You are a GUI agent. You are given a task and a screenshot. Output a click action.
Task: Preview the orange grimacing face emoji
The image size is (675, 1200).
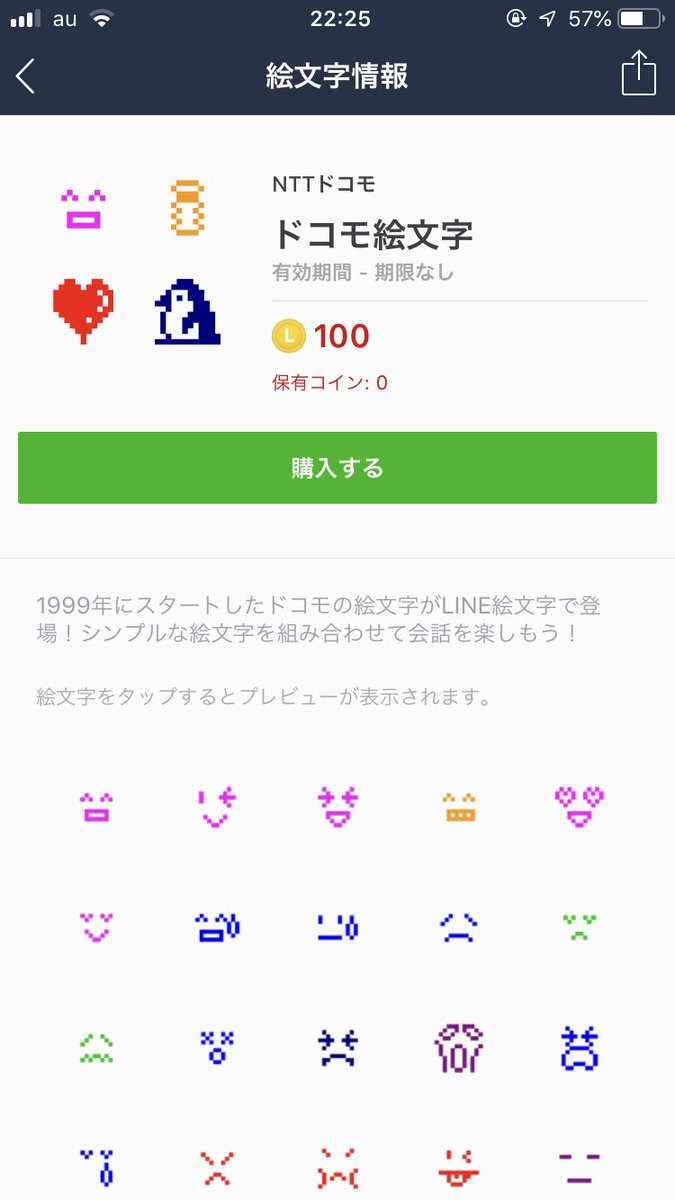459,806
